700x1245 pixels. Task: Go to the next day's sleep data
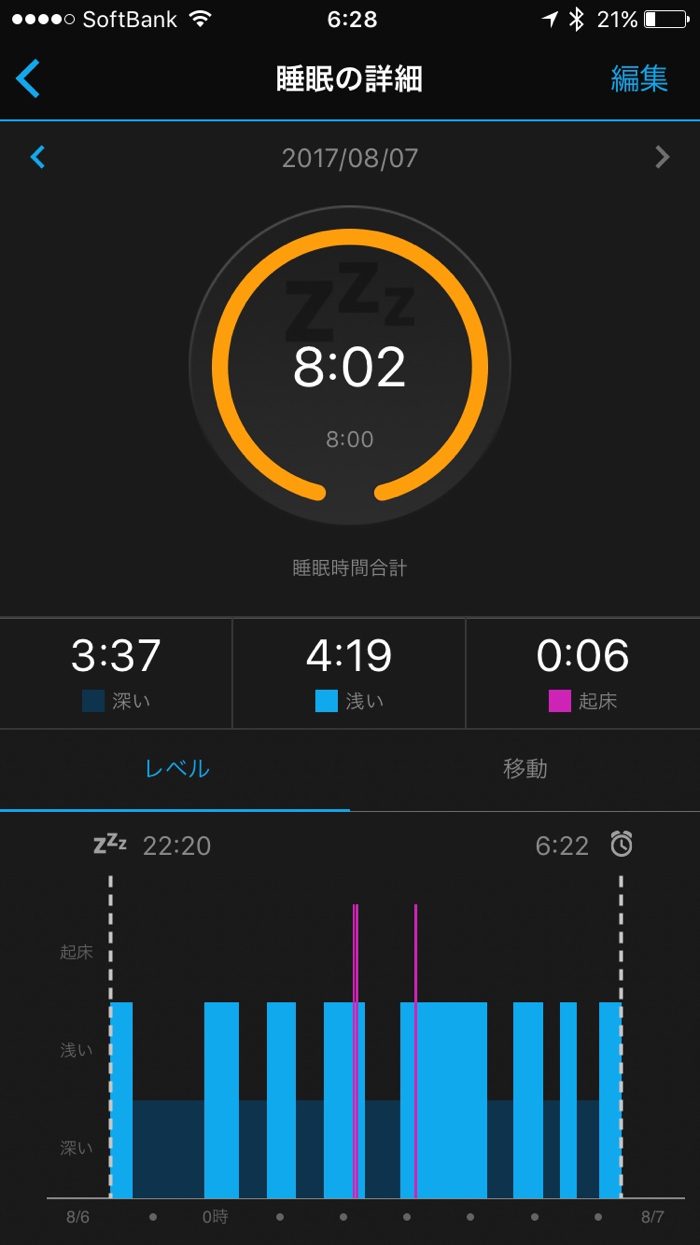click(x=662, y=157)
